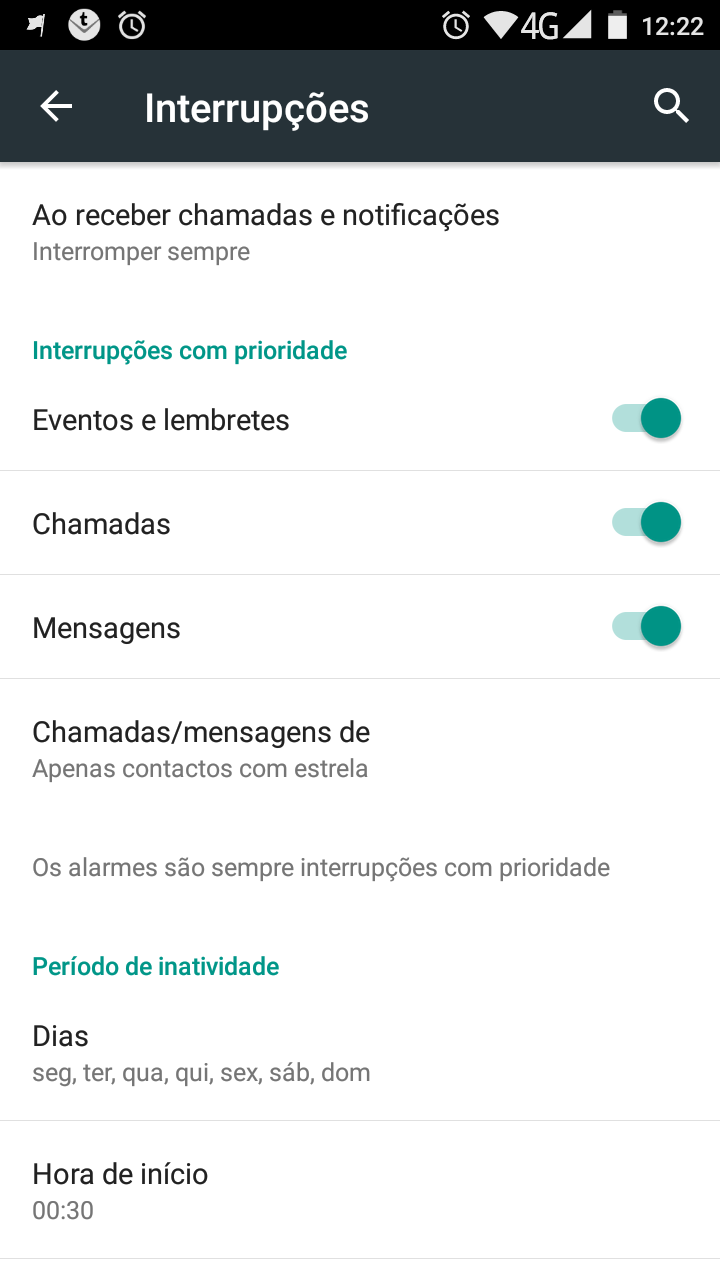720x1280 pixels.
Task: Change Hora de início time
Action: pyautogui.click(x=360, y=1190)
